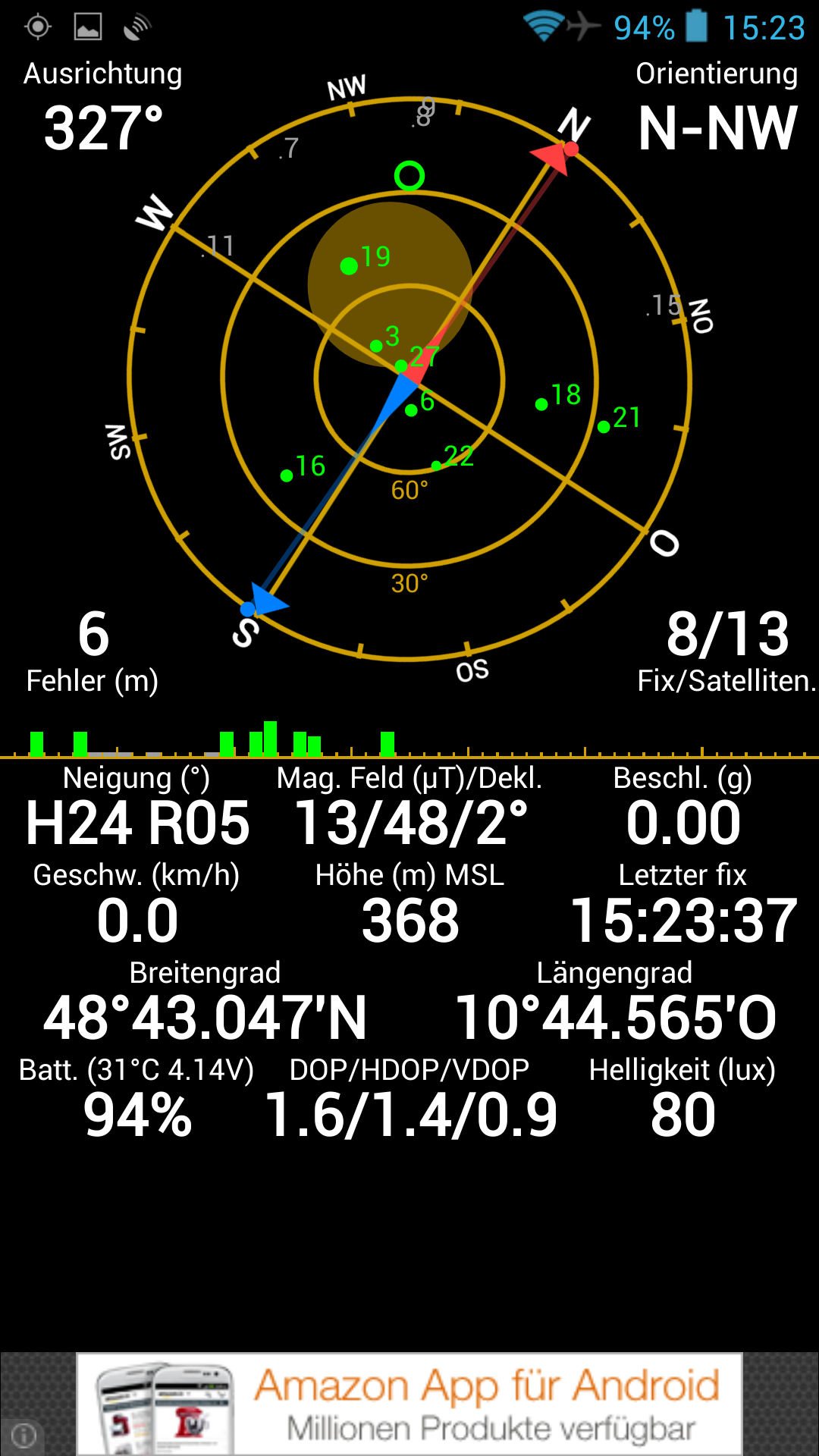Image resolution: width=819 pixels, height=1456 pixels.
Task: Tap the ad info icon beside the banner
Action: point(24,1435)
